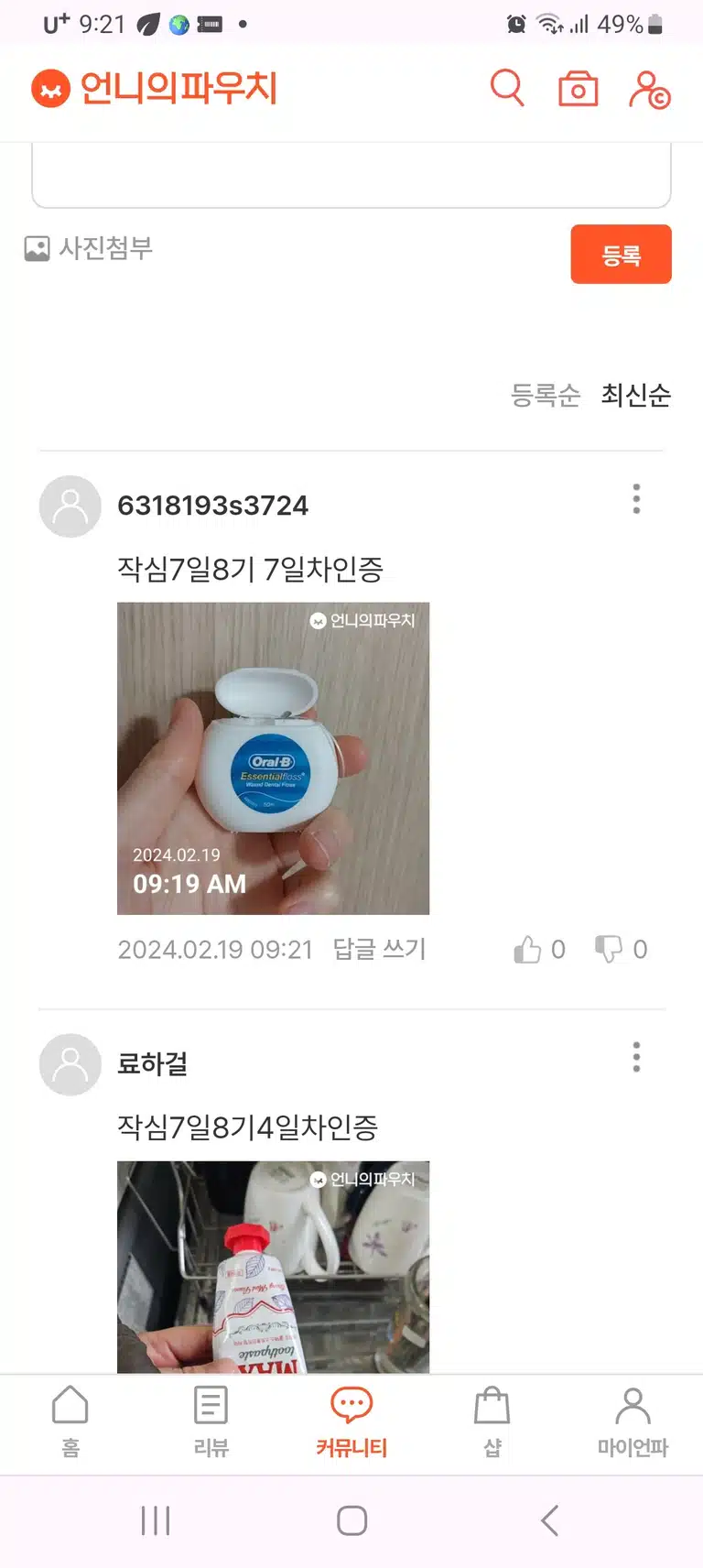Screen dimensions: 703x1568
Task: Open the user account icon in header
Action: (x=649, y=89)
